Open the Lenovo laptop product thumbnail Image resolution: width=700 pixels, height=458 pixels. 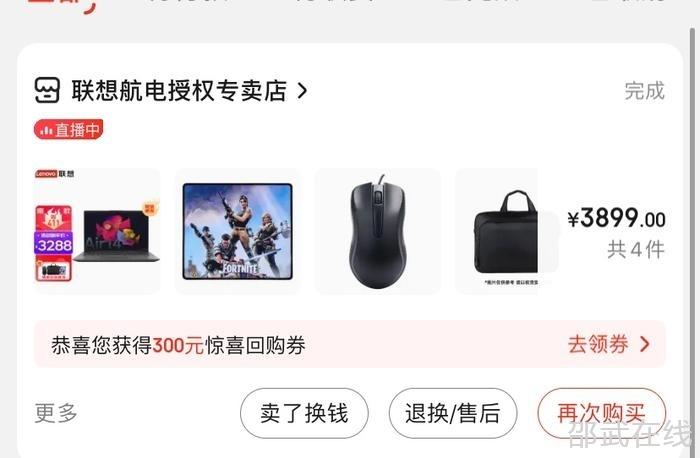(x=97, y=231)
